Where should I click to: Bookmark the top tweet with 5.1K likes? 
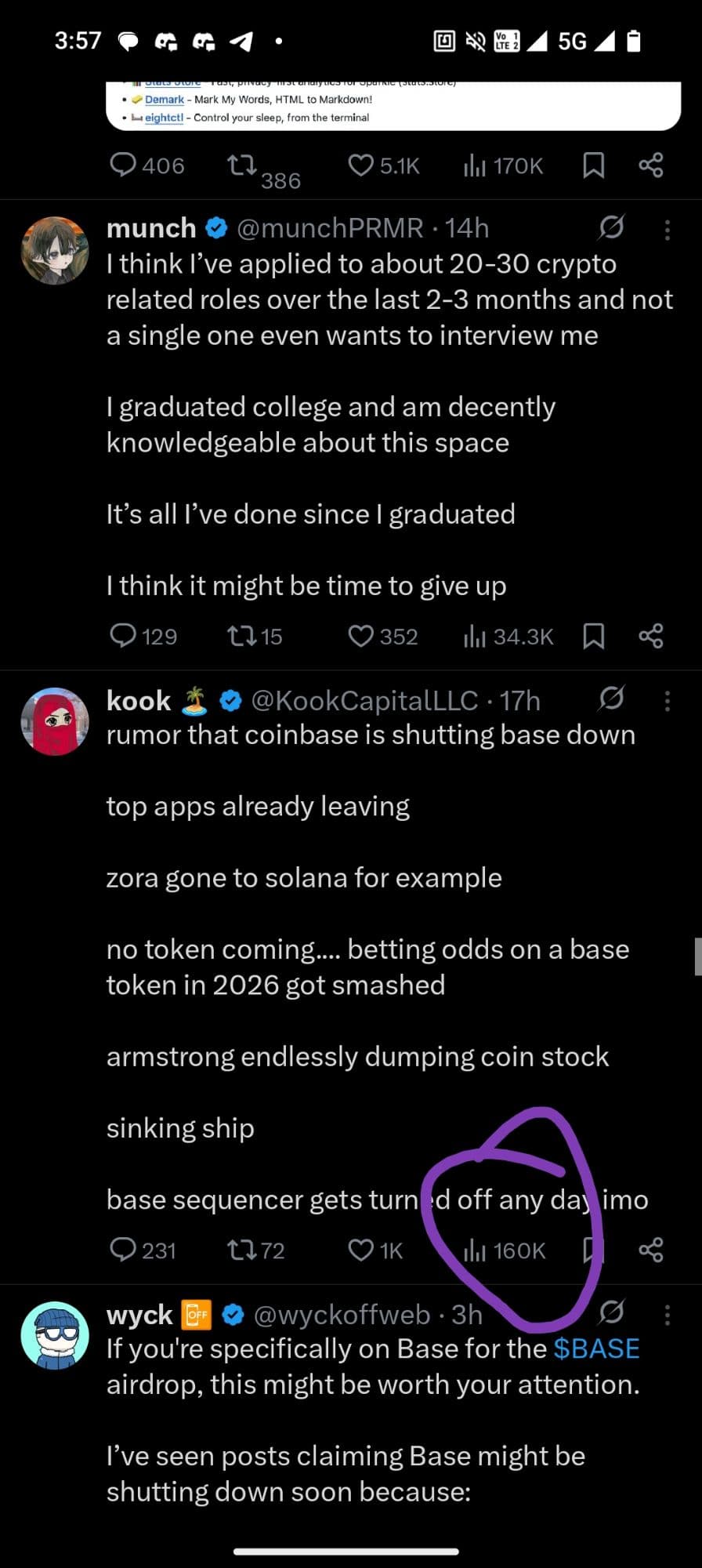(593, 165)
